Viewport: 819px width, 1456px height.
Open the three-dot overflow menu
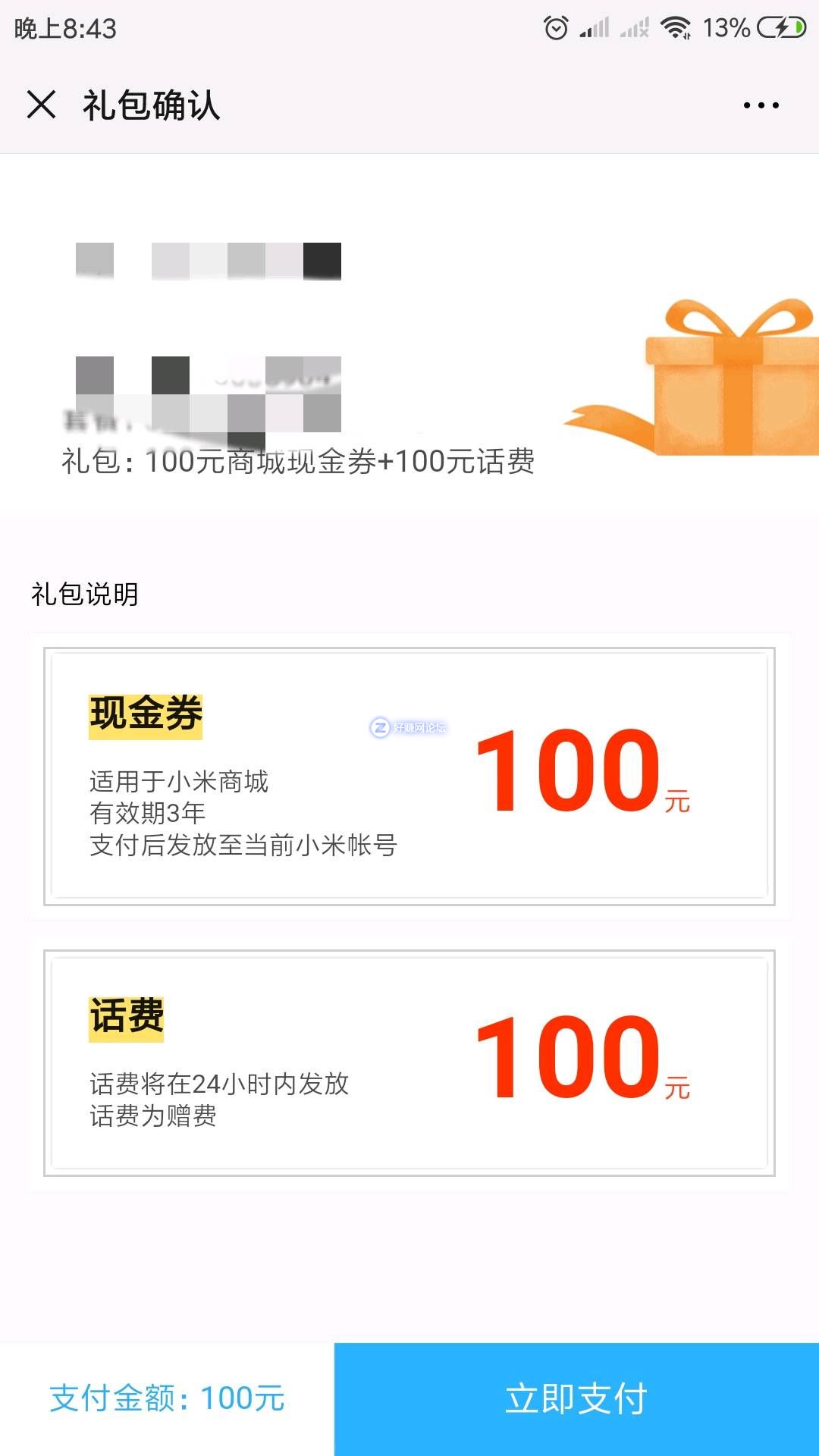[x=761, y=105]
